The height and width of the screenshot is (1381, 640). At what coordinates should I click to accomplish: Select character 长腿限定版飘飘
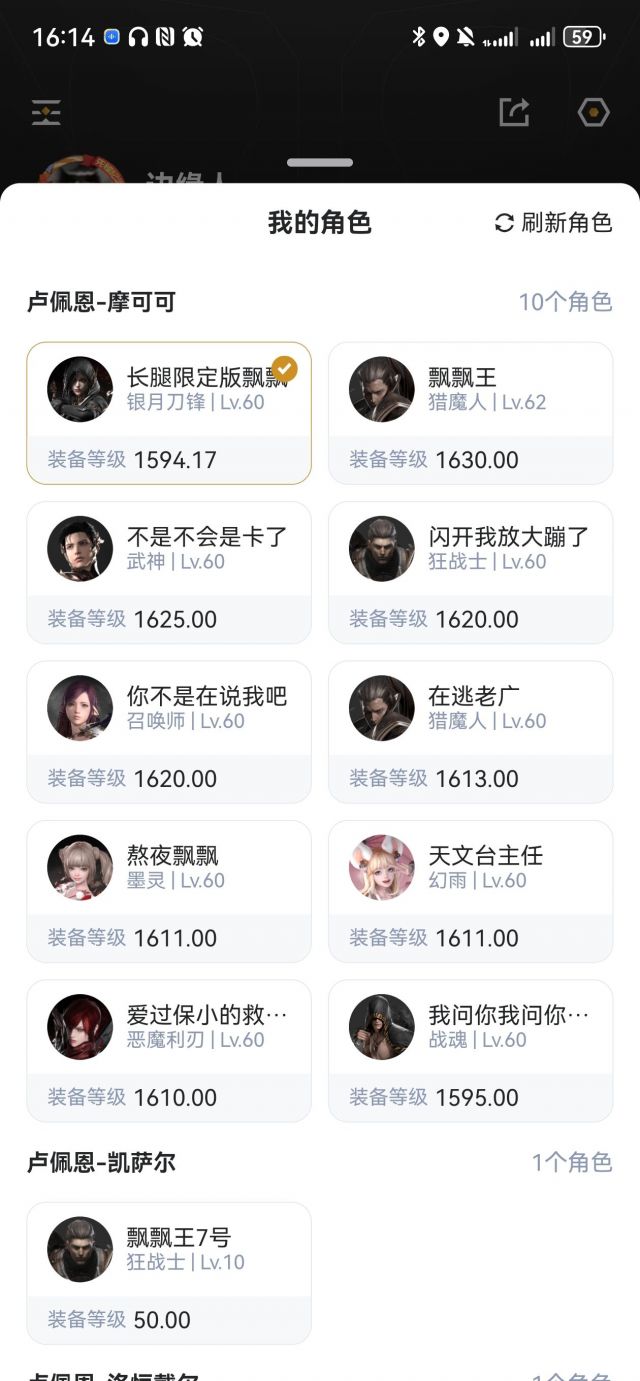(x=169, y=413)
